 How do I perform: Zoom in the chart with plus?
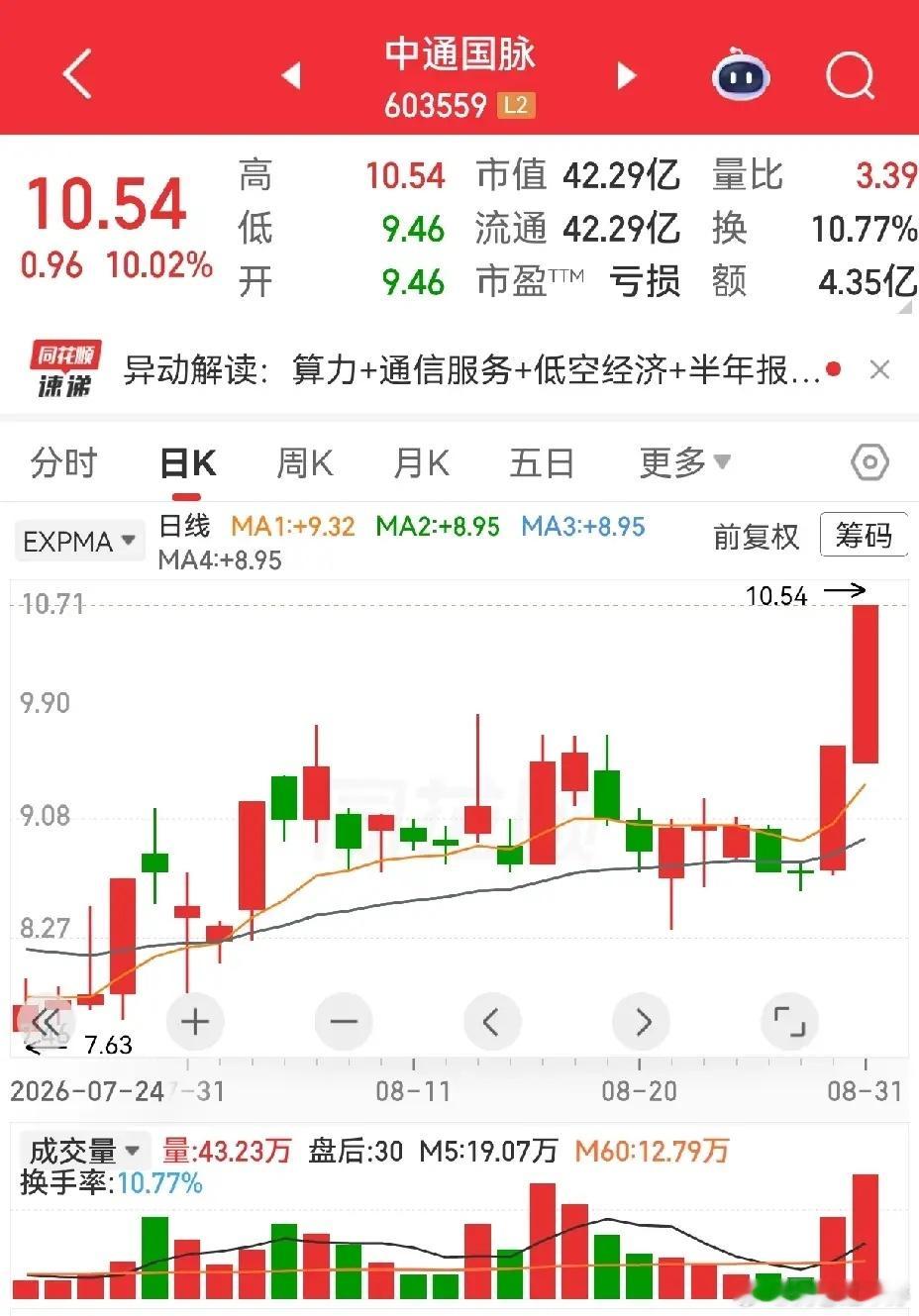click(195, 1021)
